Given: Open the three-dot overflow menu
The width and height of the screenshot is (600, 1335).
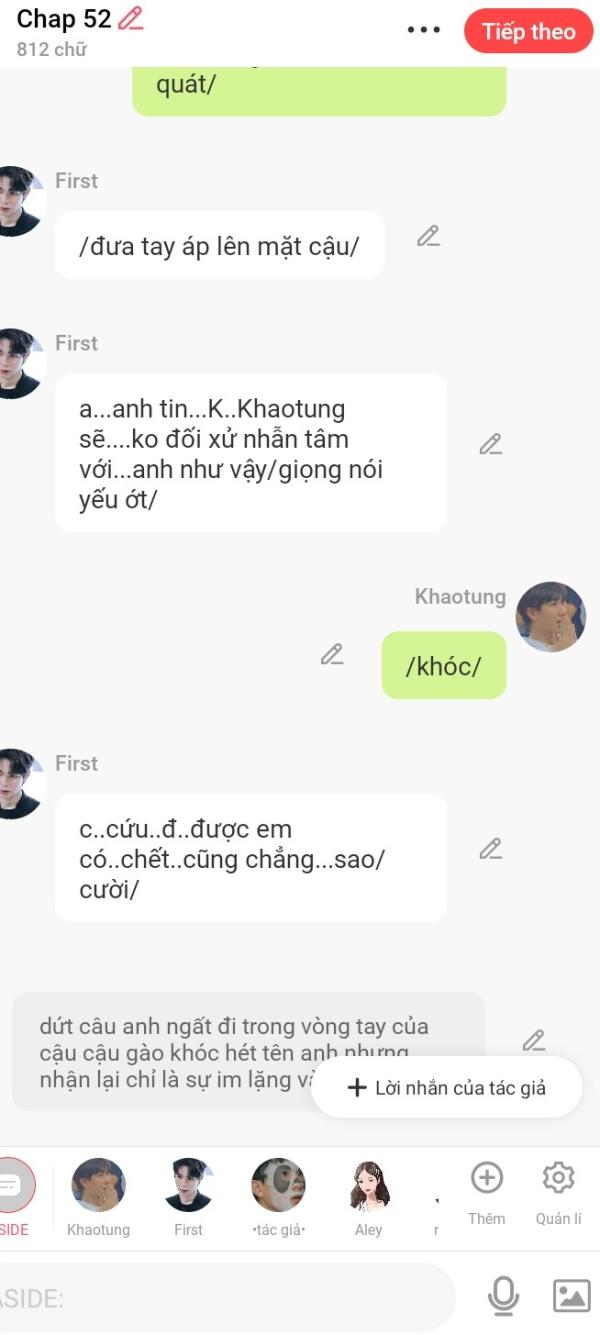Looking at the screenshot, I should [423, 30].
